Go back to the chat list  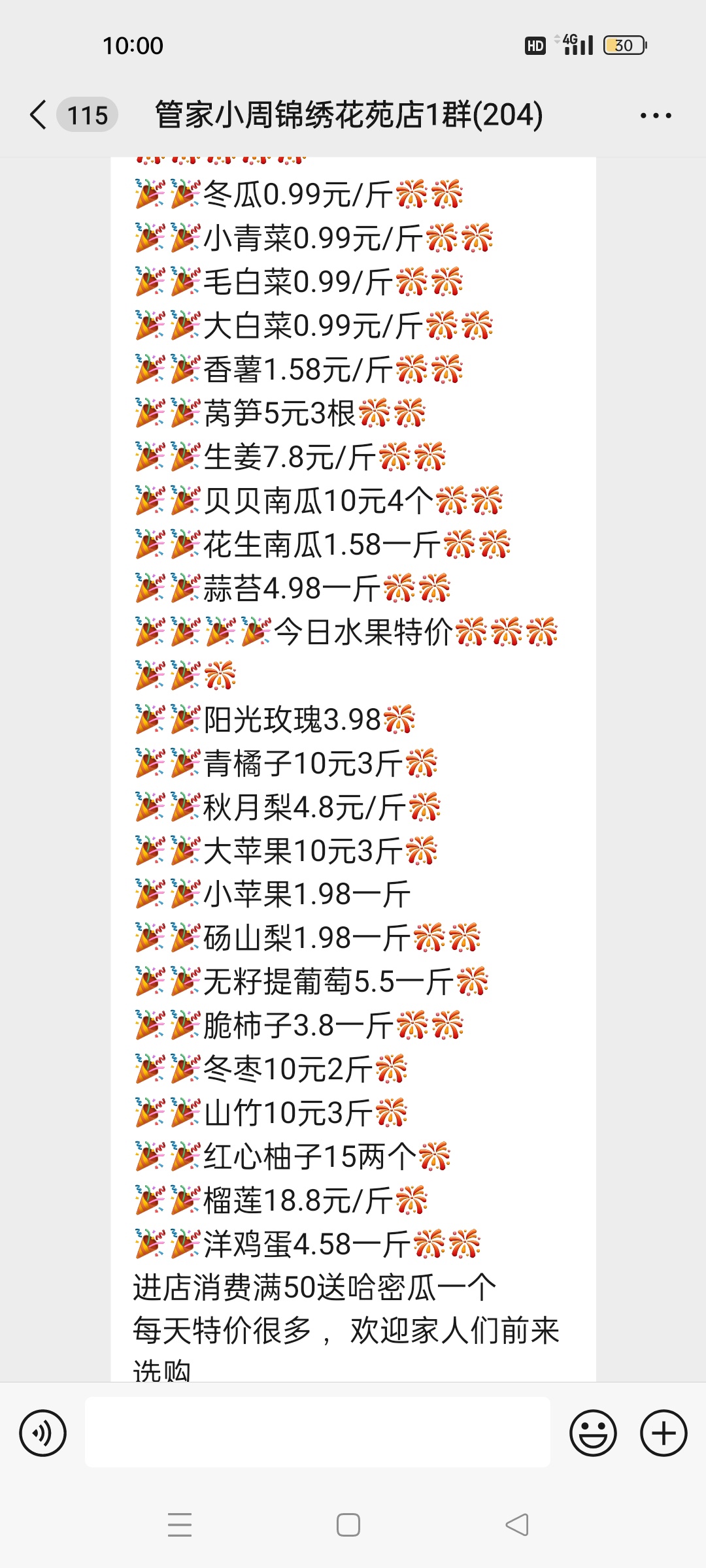point(39,115)
